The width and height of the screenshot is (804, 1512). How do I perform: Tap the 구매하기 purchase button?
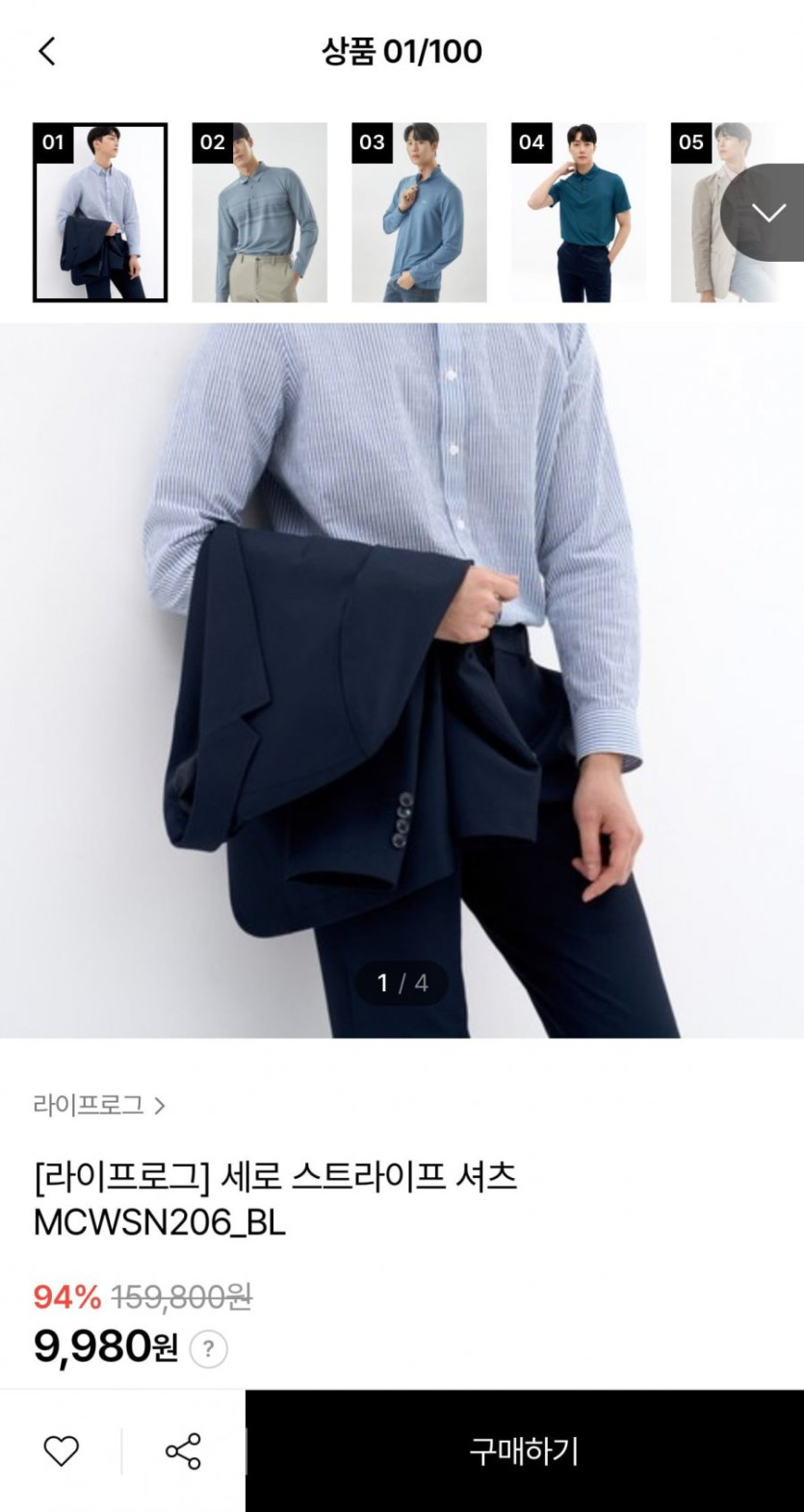[525, 1450]
